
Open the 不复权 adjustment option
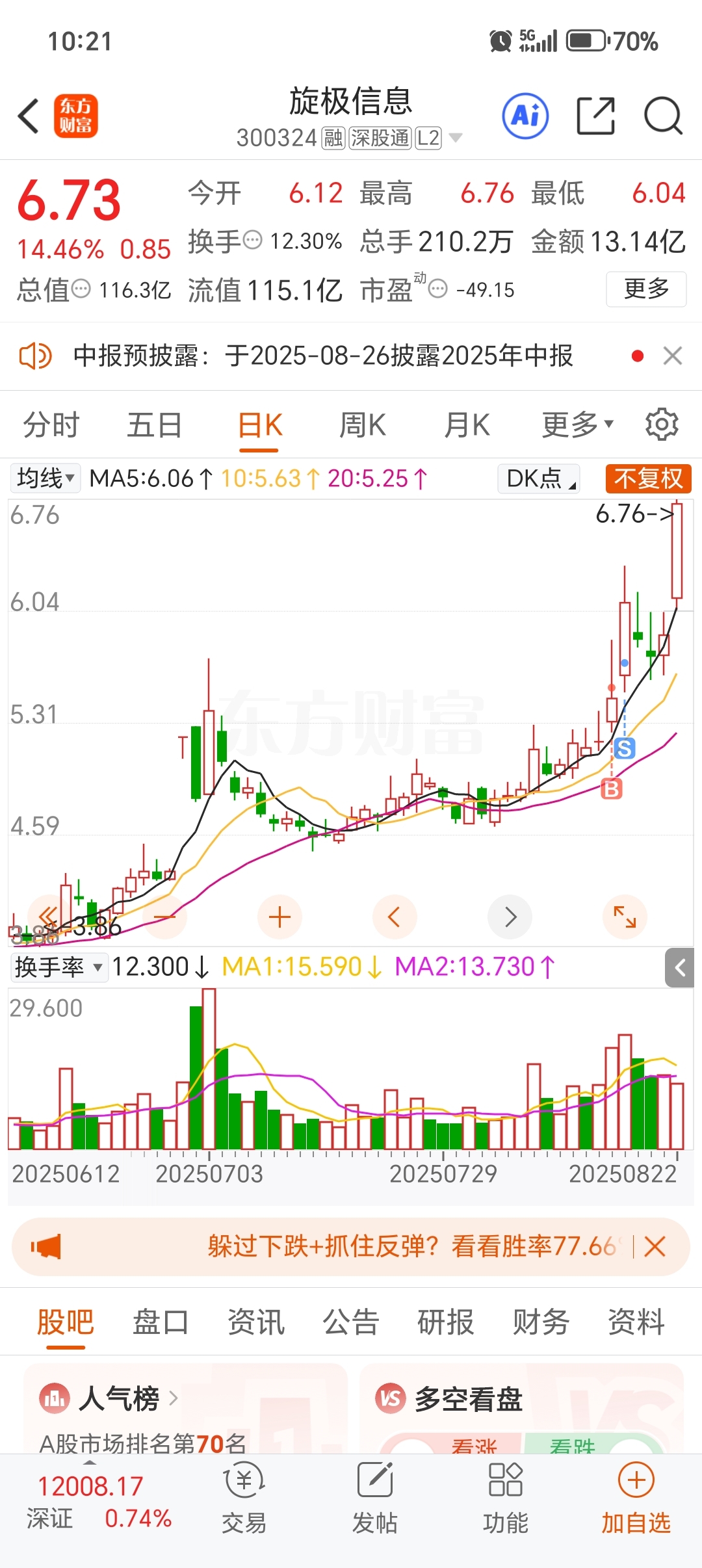tap(648, 478)
